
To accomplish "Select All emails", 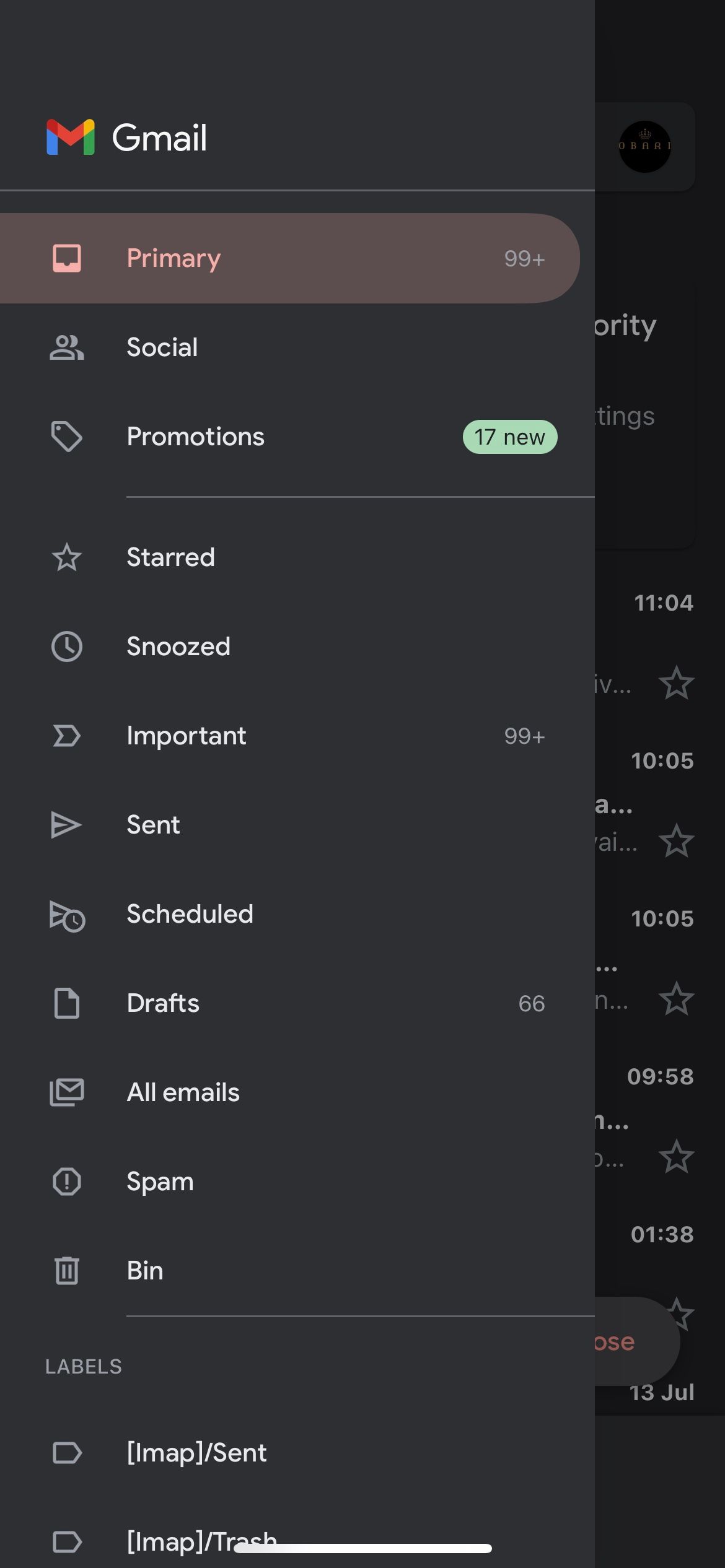I will click(183, 1092).
